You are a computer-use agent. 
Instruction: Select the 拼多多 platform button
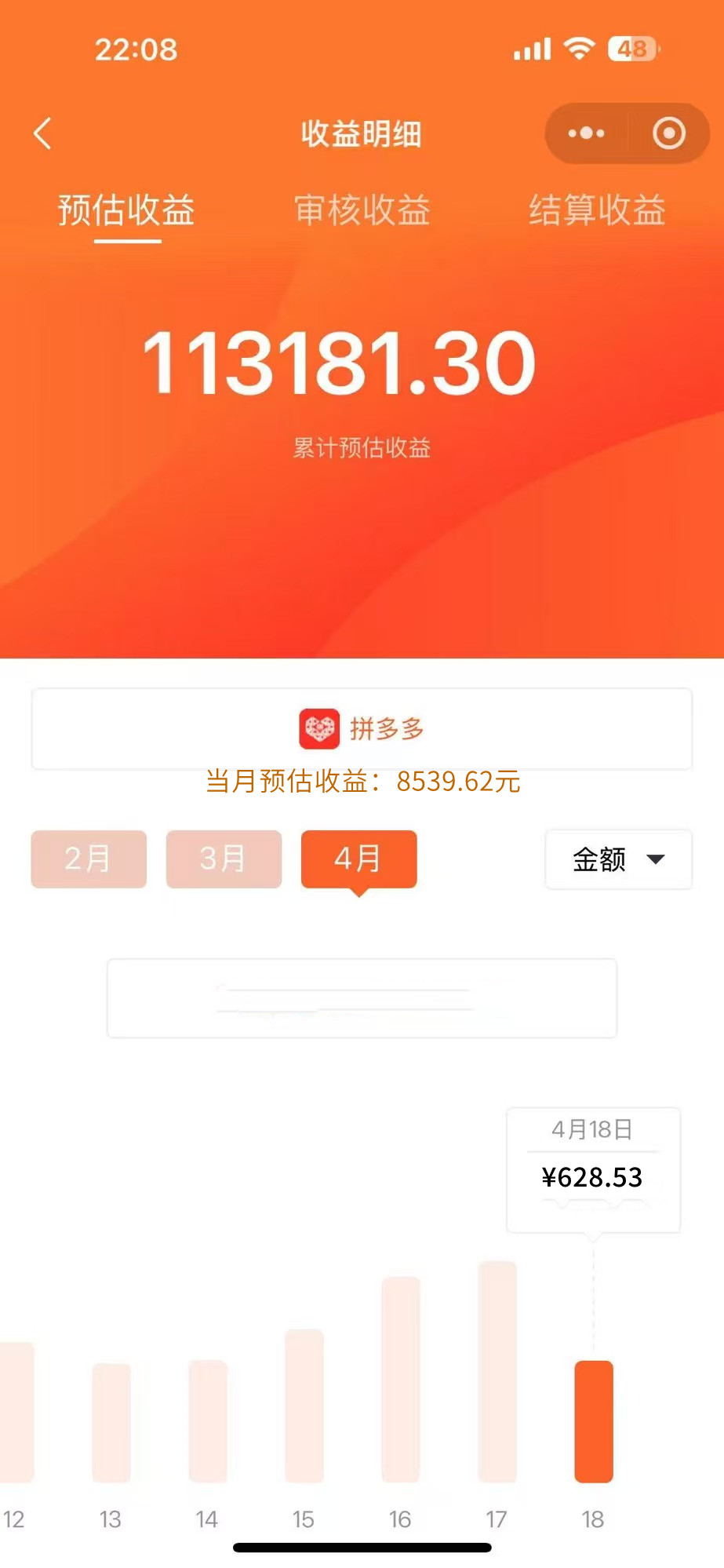362,728
